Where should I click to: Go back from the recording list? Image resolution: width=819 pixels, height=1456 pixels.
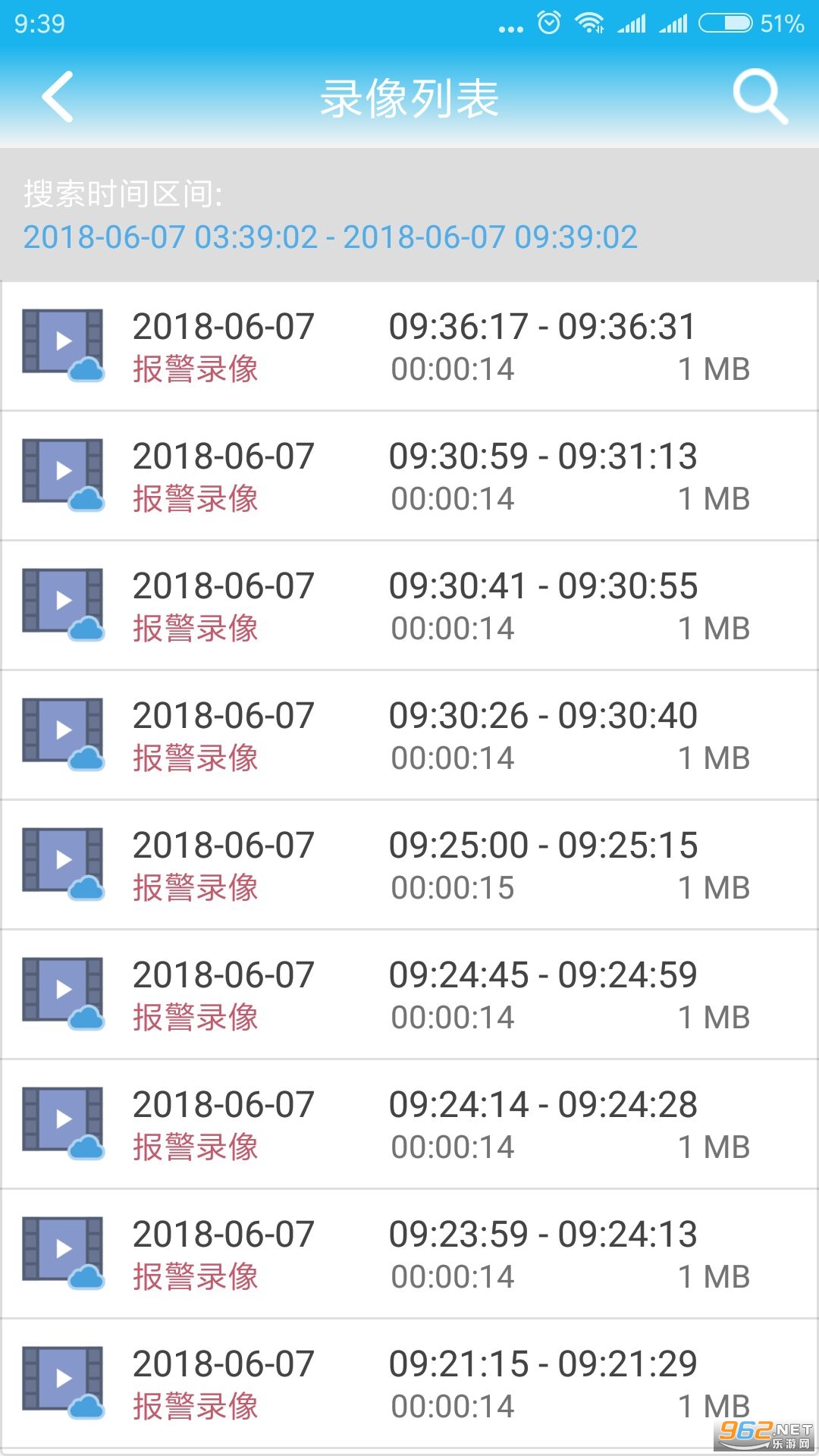coord(58,97)
